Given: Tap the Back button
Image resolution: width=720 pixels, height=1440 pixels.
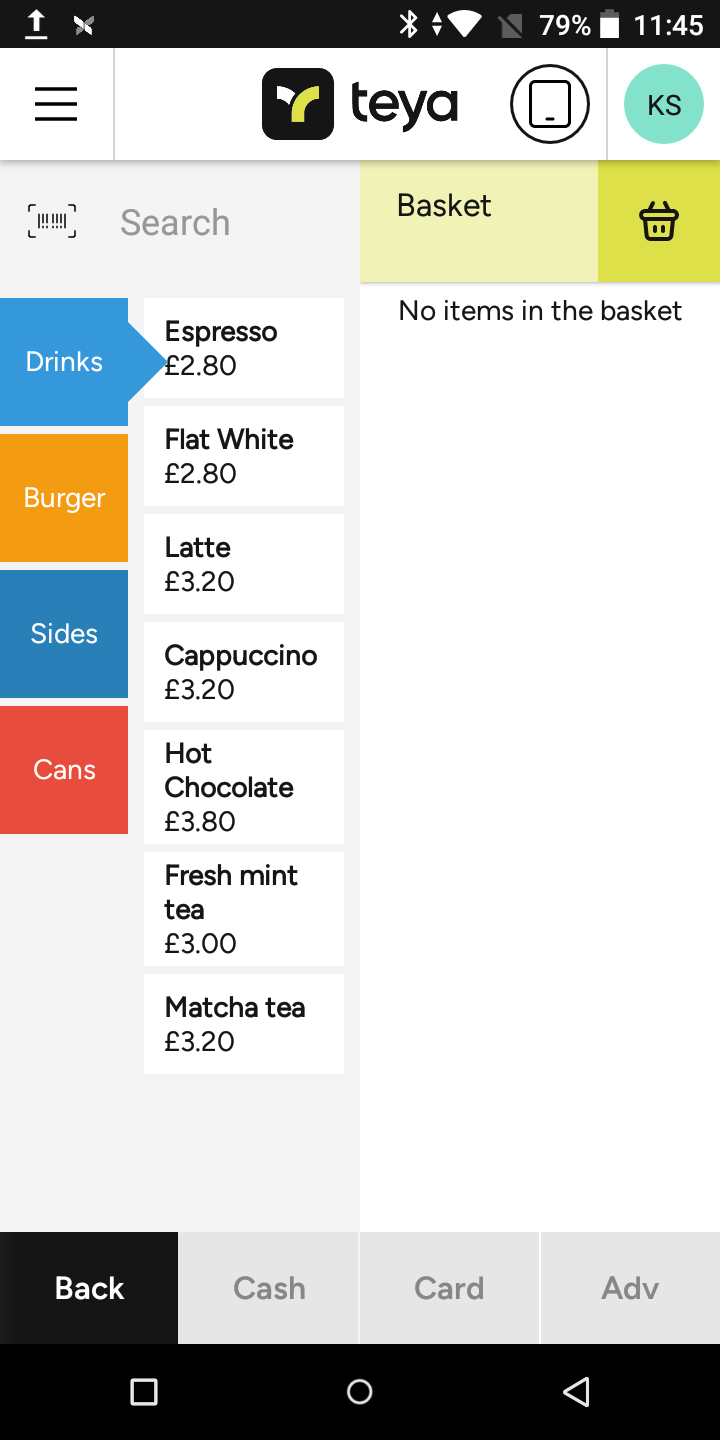Looking at the screenshot, I should 89,1288.
